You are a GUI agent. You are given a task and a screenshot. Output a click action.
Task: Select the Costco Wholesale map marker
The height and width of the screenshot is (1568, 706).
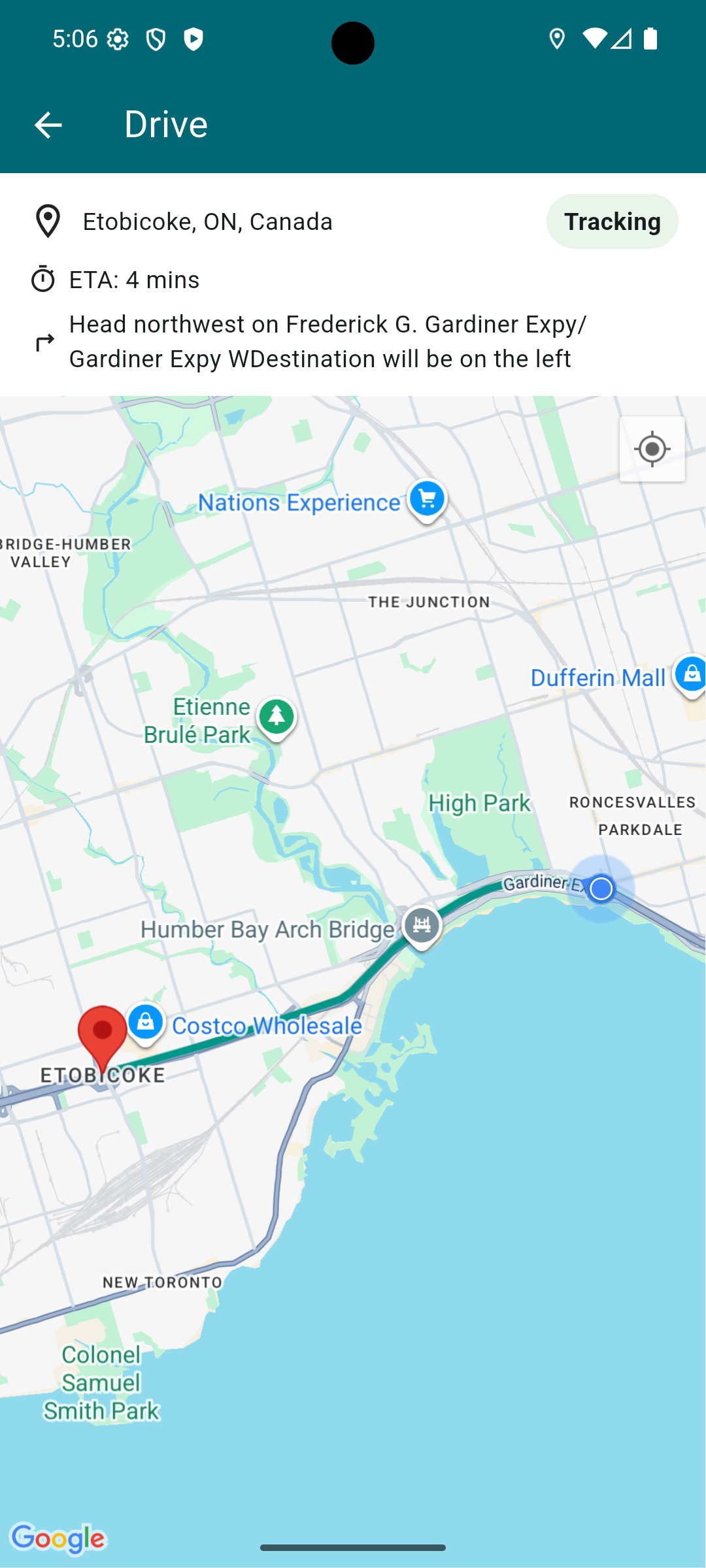pyautogui.click(x=146, y=1022)
